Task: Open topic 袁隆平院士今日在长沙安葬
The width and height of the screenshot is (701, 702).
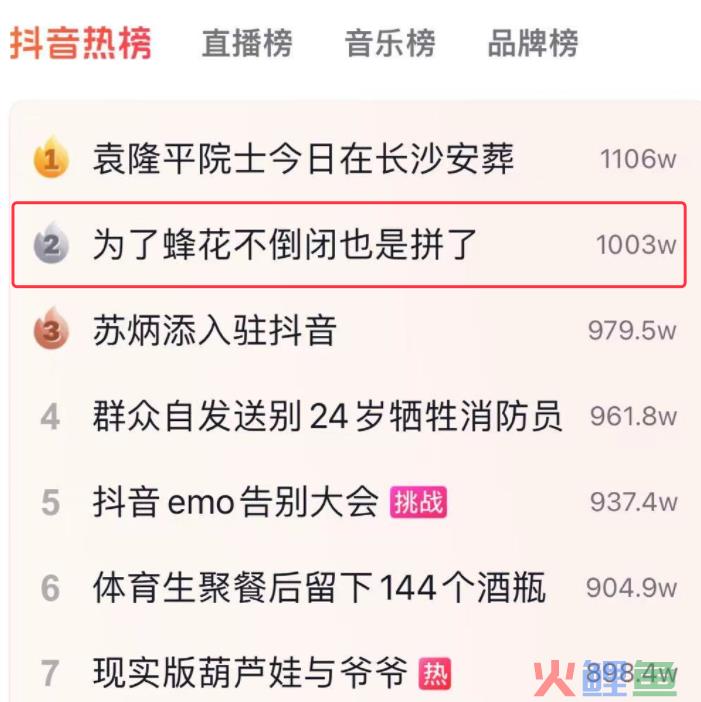Action: coord(303,159)
